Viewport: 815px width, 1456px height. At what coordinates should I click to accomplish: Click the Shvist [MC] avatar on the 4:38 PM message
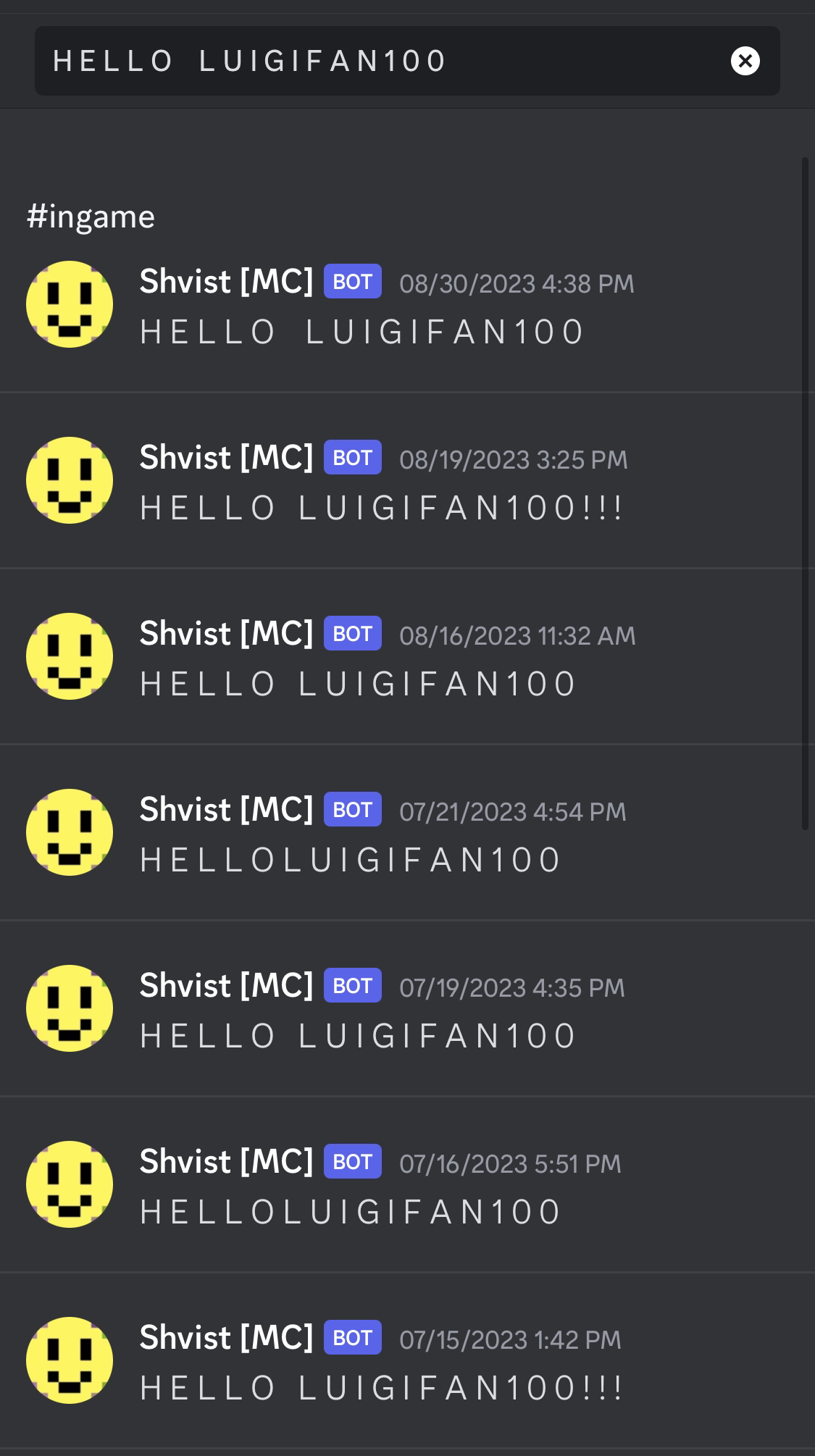coord(70,304)
